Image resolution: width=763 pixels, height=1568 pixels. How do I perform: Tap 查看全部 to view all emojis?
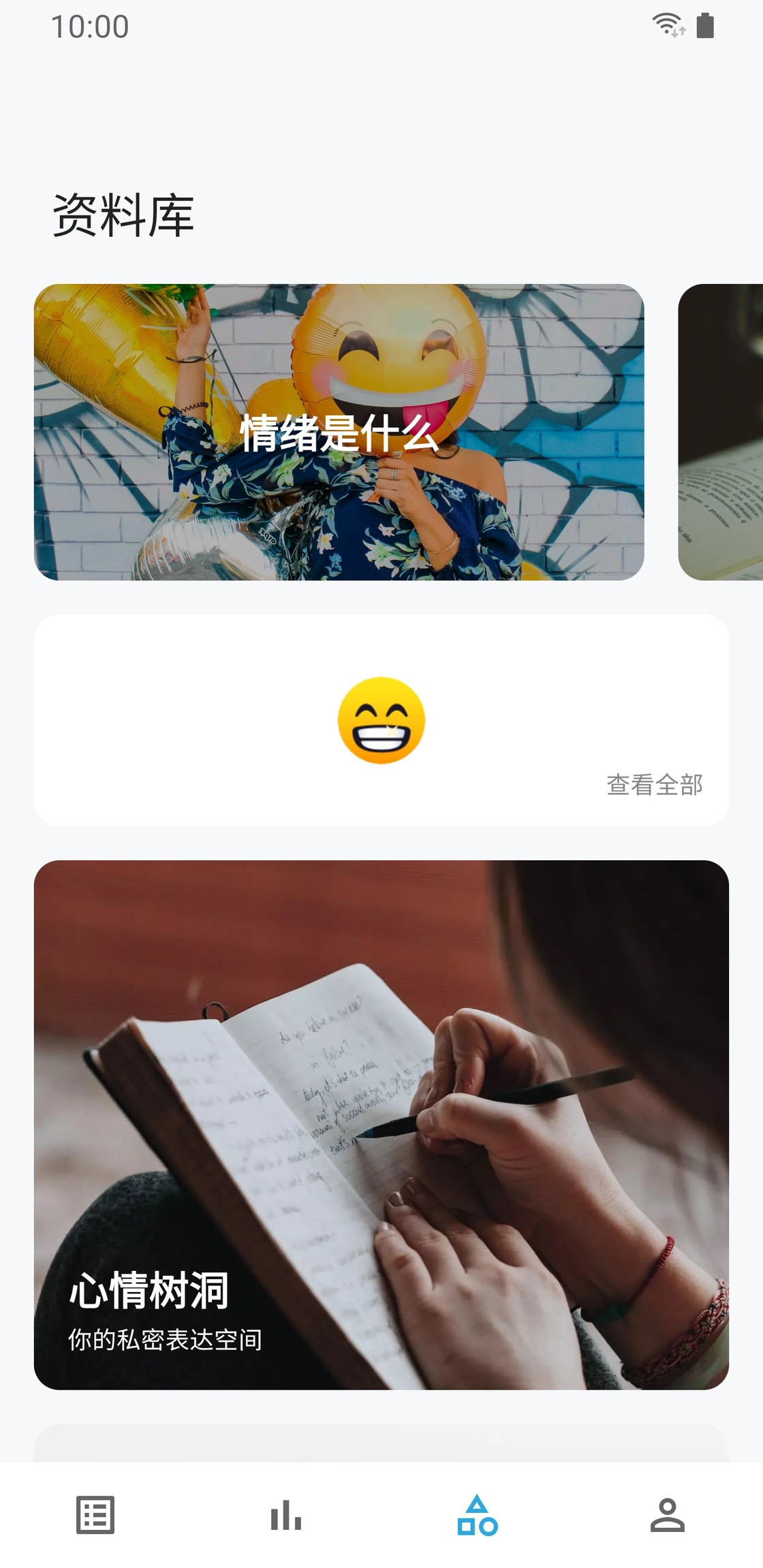coord(654,785)
